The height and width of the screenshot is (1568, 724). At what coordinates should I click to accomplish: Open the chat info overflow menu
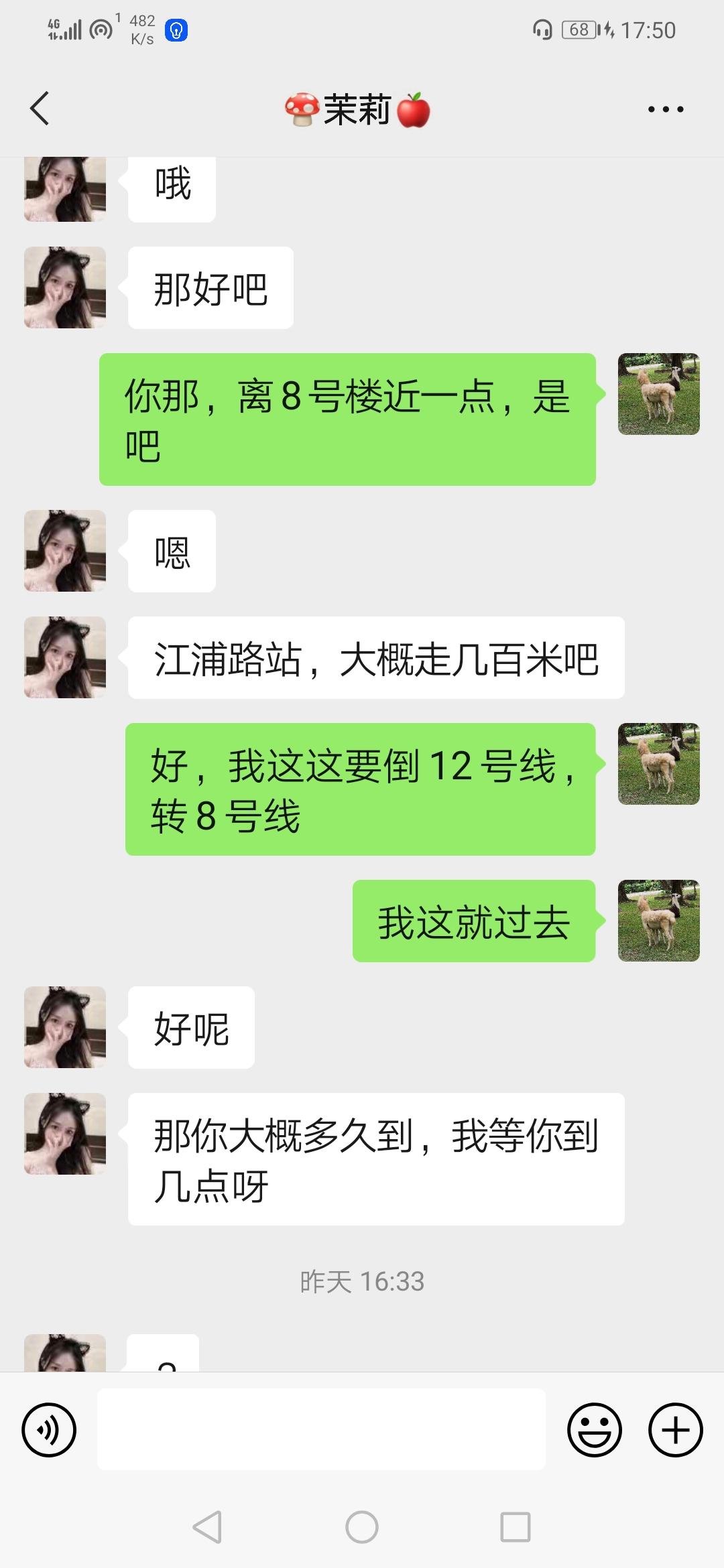point(665,109)
